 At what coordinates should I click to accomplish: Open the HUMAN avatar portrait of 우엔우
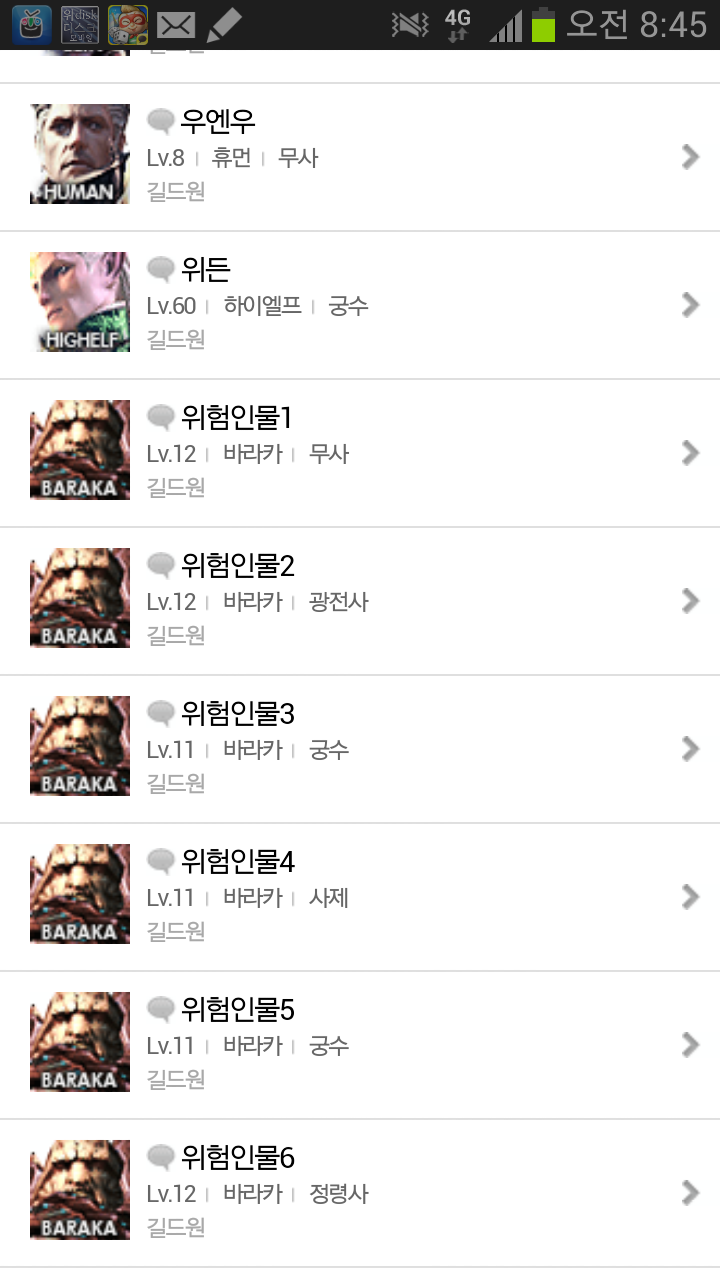[x=79, y=153]
